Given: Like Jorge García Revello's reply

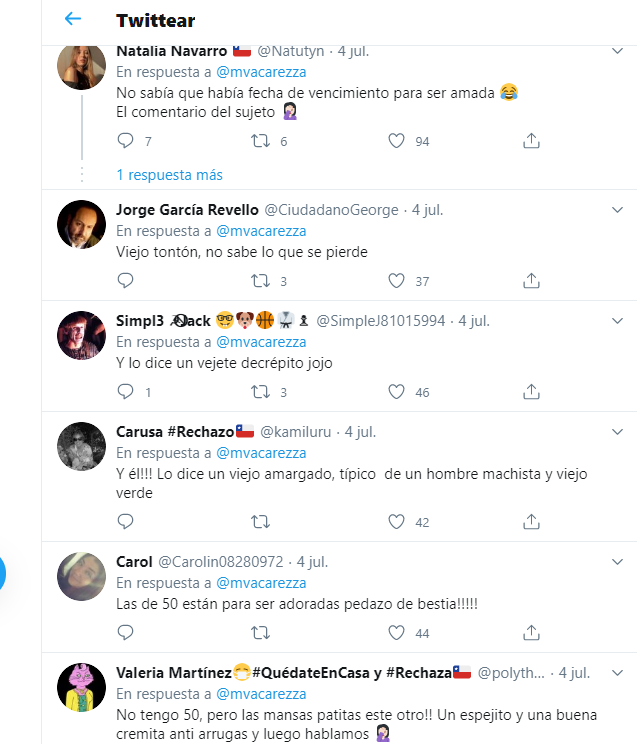Looking at the screenshot, I should tap(397, 281).
